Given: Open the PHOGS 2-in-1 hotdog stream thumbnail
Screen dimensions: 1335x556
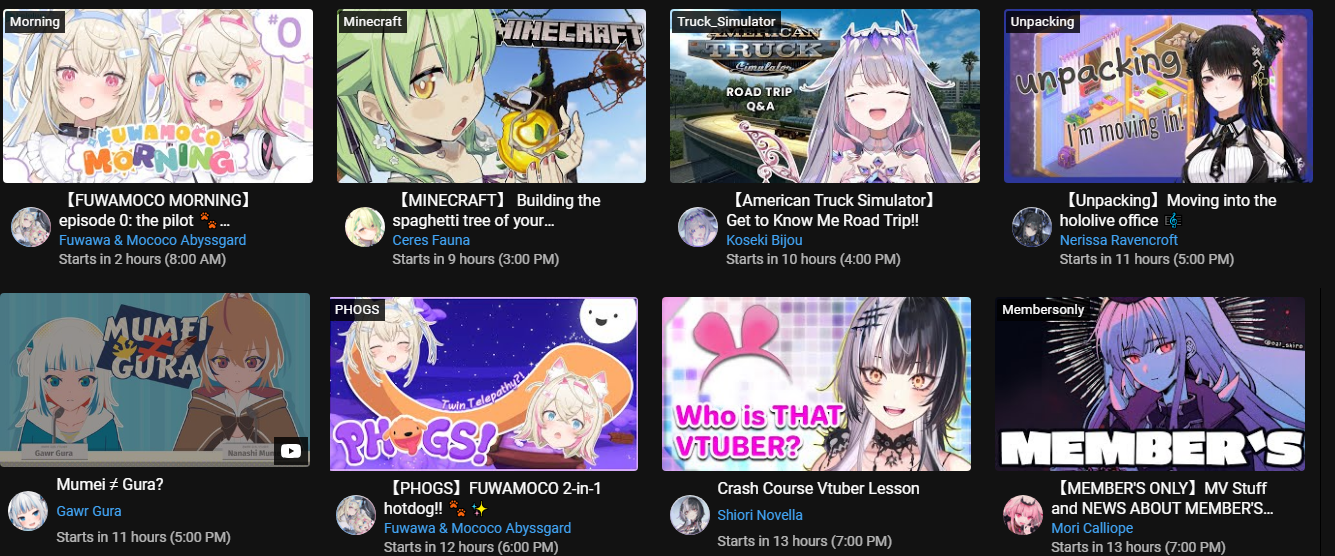Looking at the screenshot, I should pos(484,383).
